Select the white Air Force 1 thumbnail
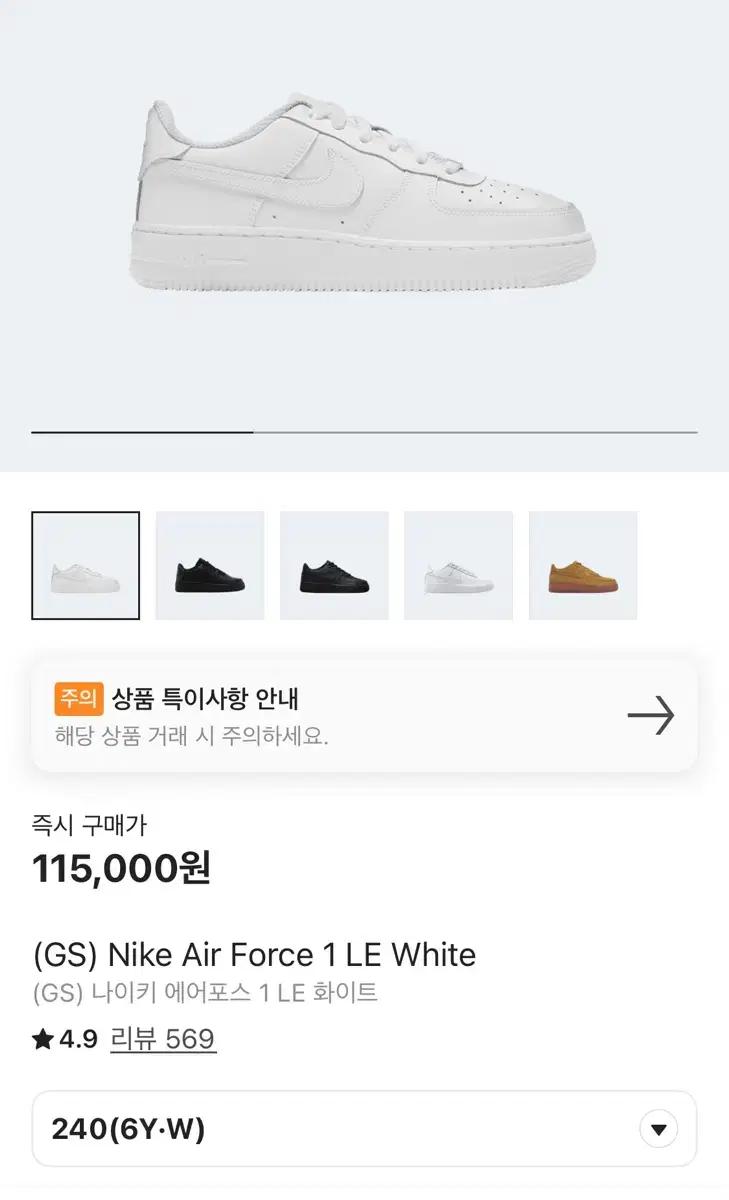The image size is (729, 1200). [86, 565]
